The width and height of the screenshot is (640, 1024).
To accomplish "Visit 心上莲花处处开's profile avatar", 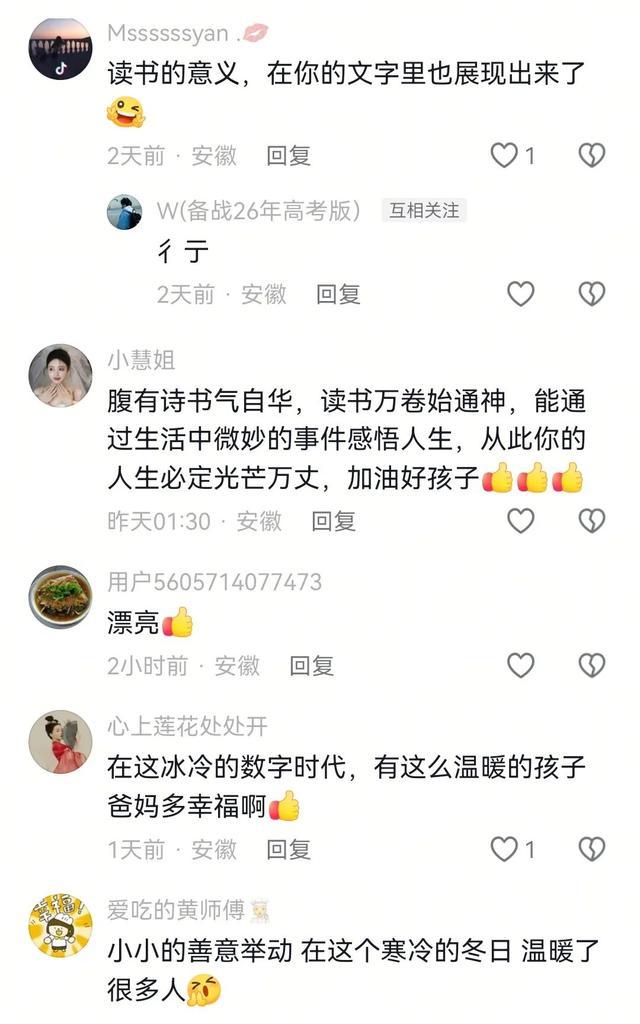I will click(x=60, y=742).
